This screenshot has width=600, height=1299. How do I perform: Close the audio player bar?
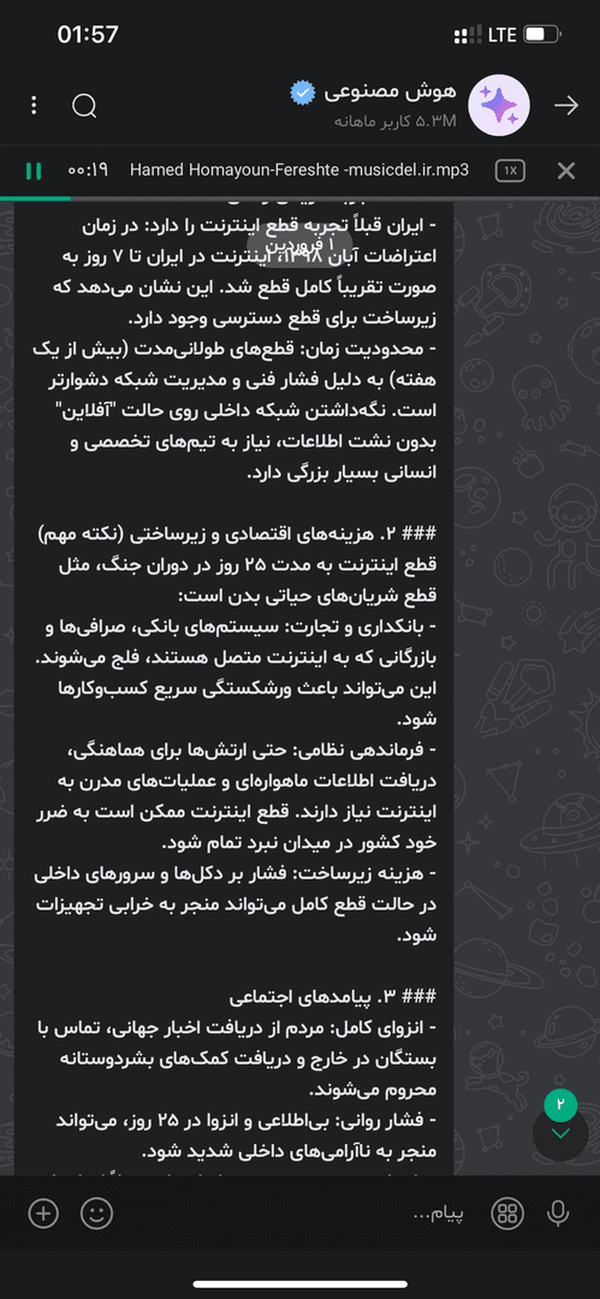pyautogui.click(x=566, y=170)
